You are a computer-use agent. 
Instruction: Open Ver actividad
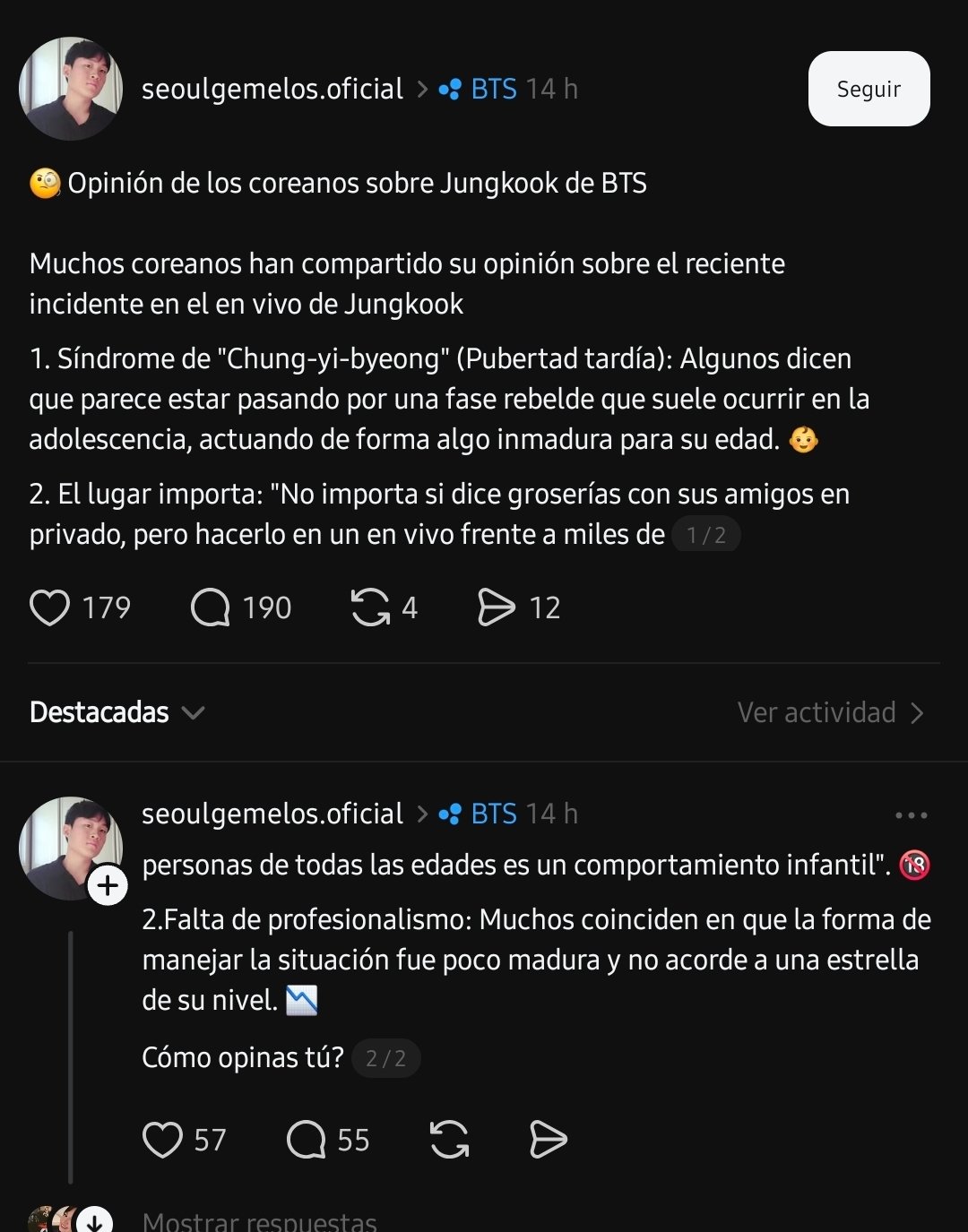(x=830, y=712)
